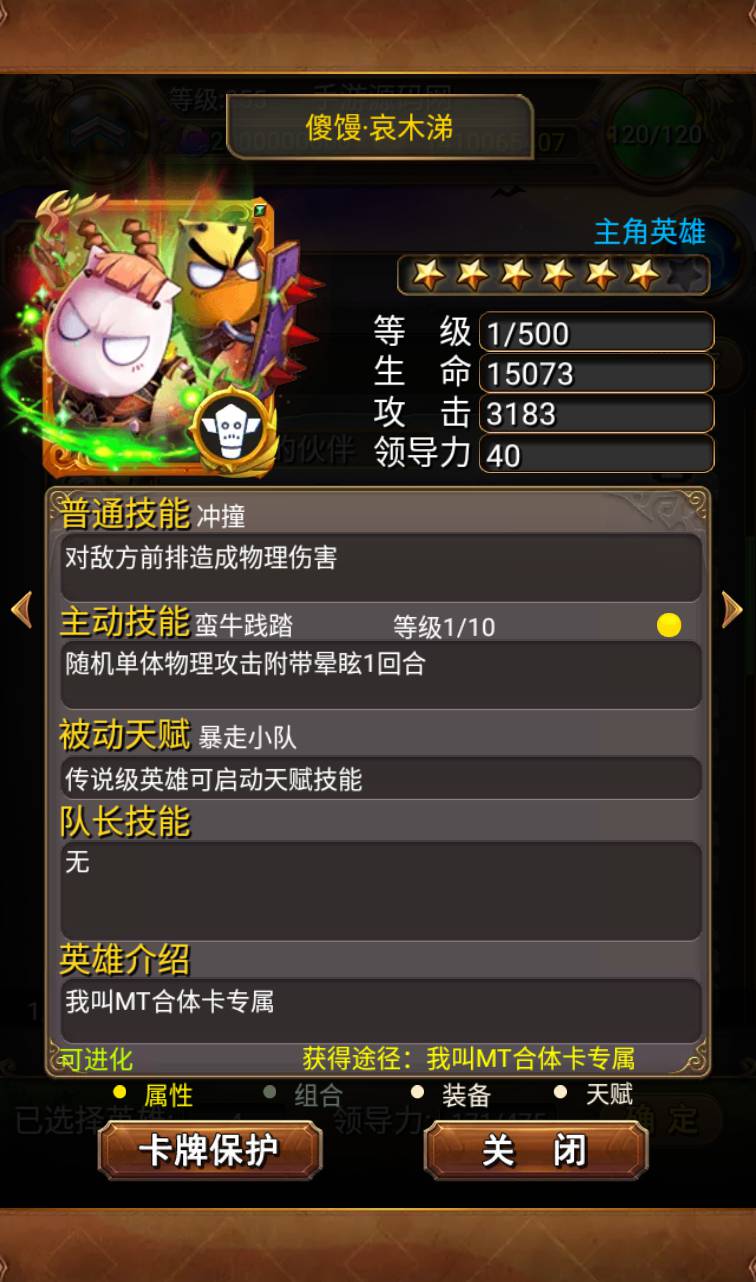This screenshot has width=756, height=1282.
Task: Go to previous hero with left arrow
Action: tap(22, 609)
